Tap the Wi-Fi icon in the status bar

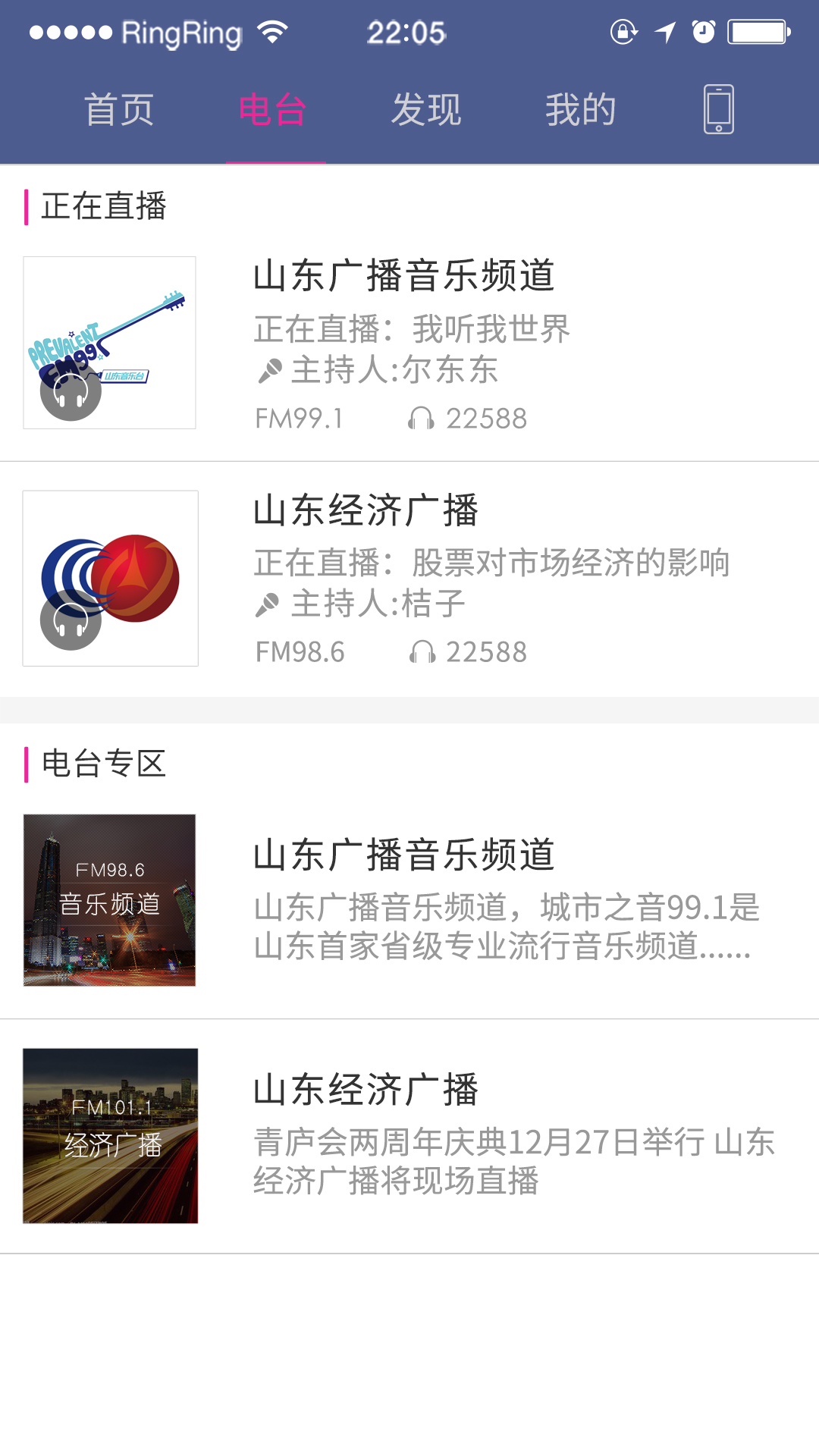click(271, 32)
